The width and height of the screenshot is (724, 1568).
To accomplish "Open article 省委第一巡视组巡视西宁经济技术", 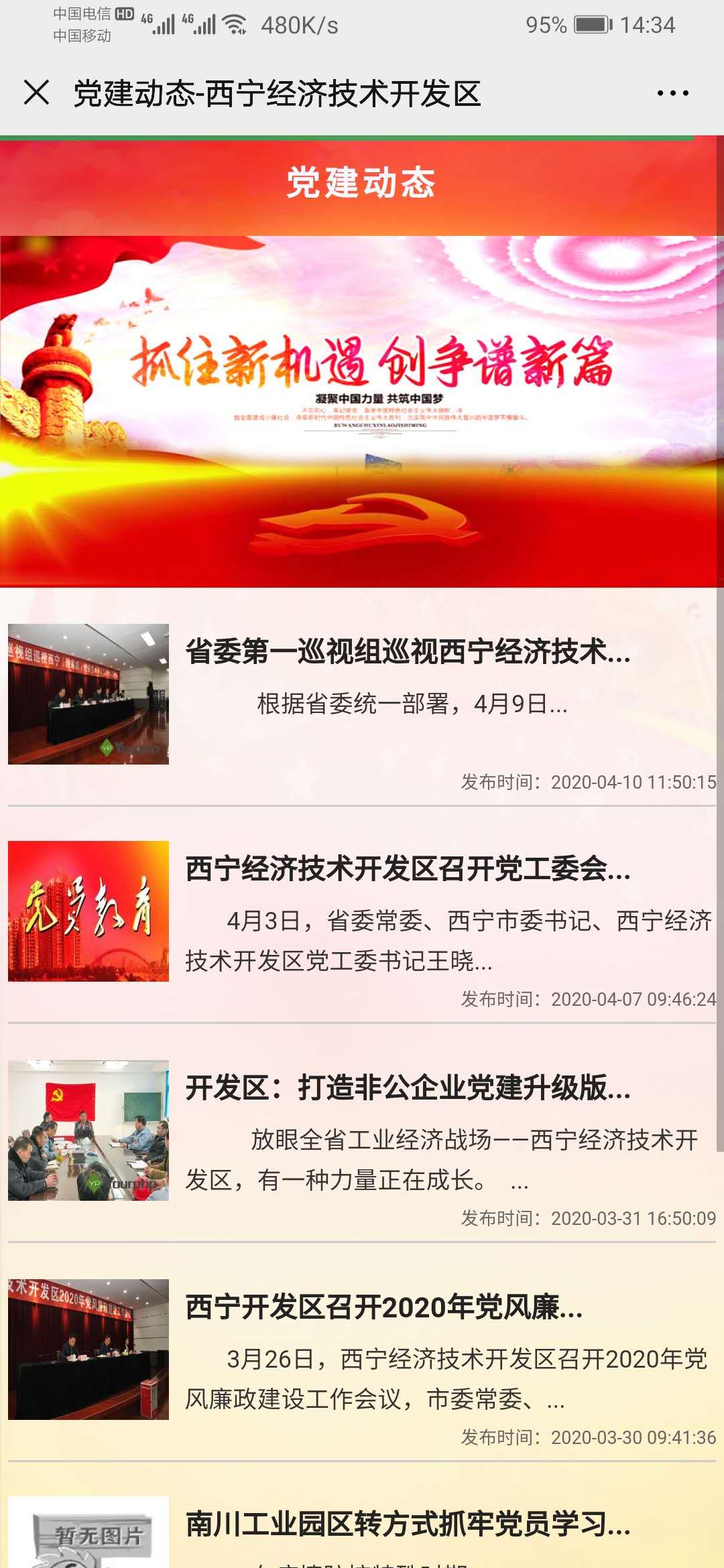I will pyautogui.click(x=408, y=651).
